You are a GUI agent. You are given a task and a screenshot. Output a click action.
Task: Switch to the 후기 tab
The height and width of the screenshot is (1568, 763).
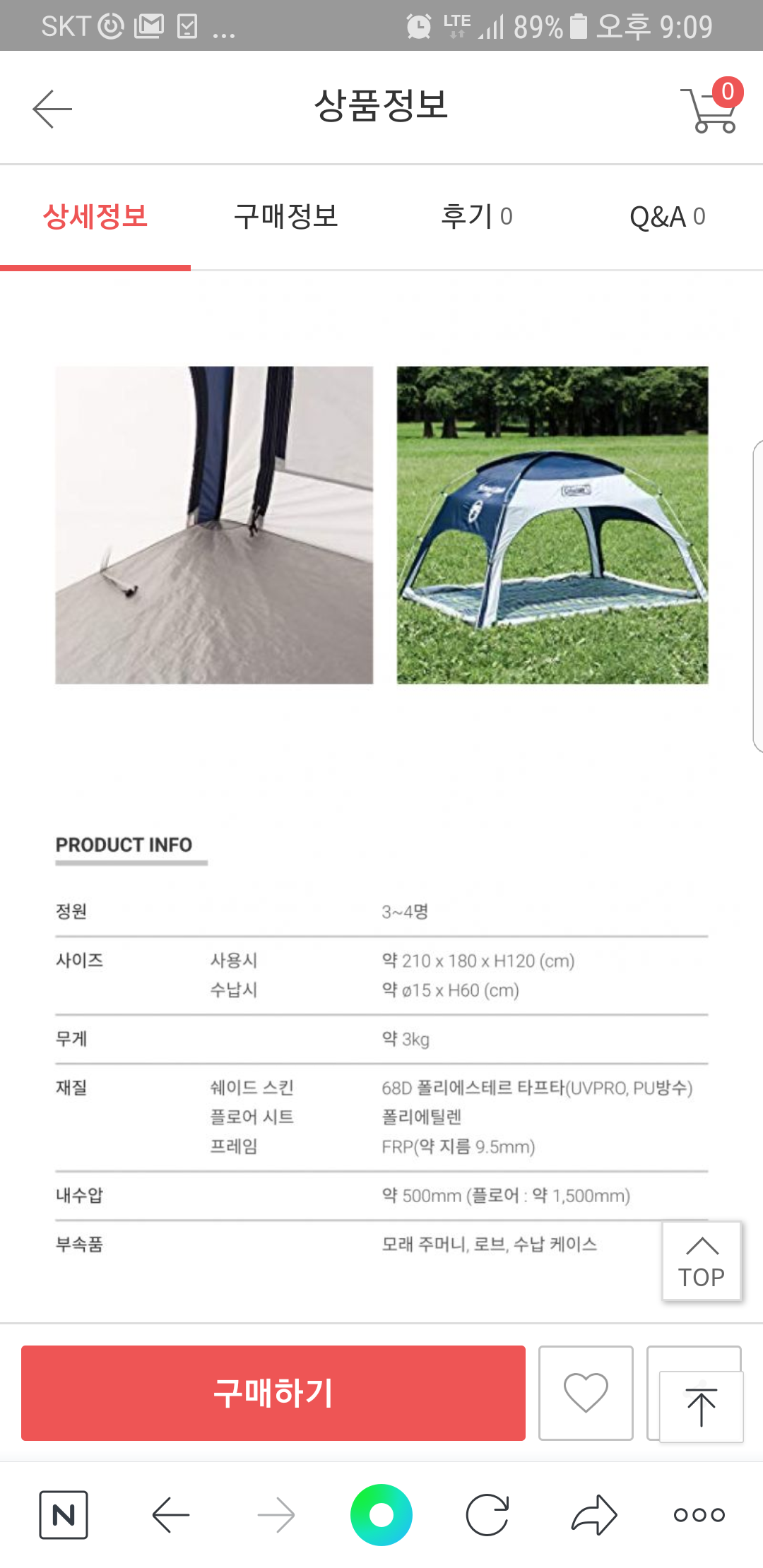click(477, 216)
